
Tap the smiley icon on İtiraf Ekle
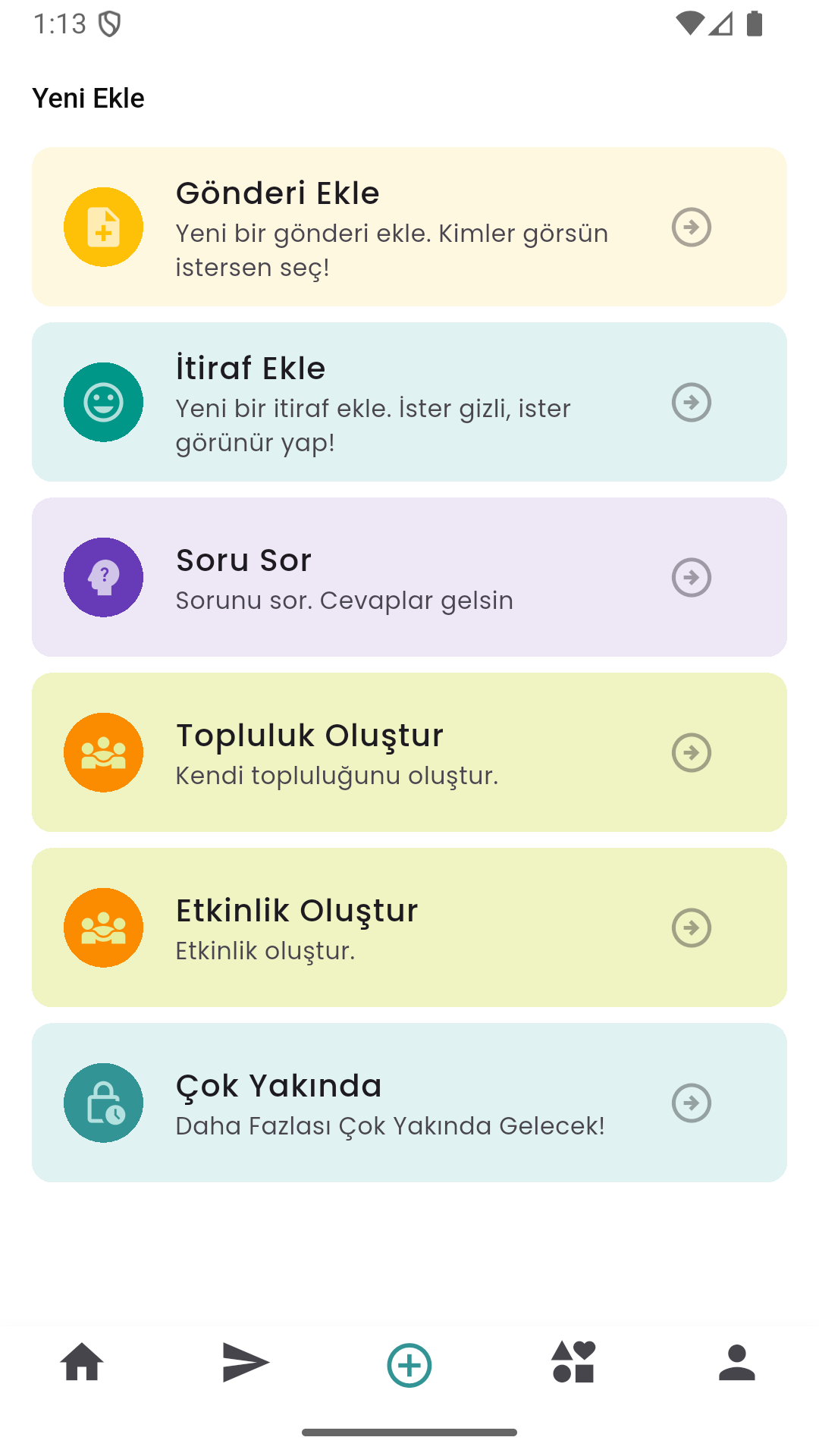pyautogui.click(x=104, y=403)
